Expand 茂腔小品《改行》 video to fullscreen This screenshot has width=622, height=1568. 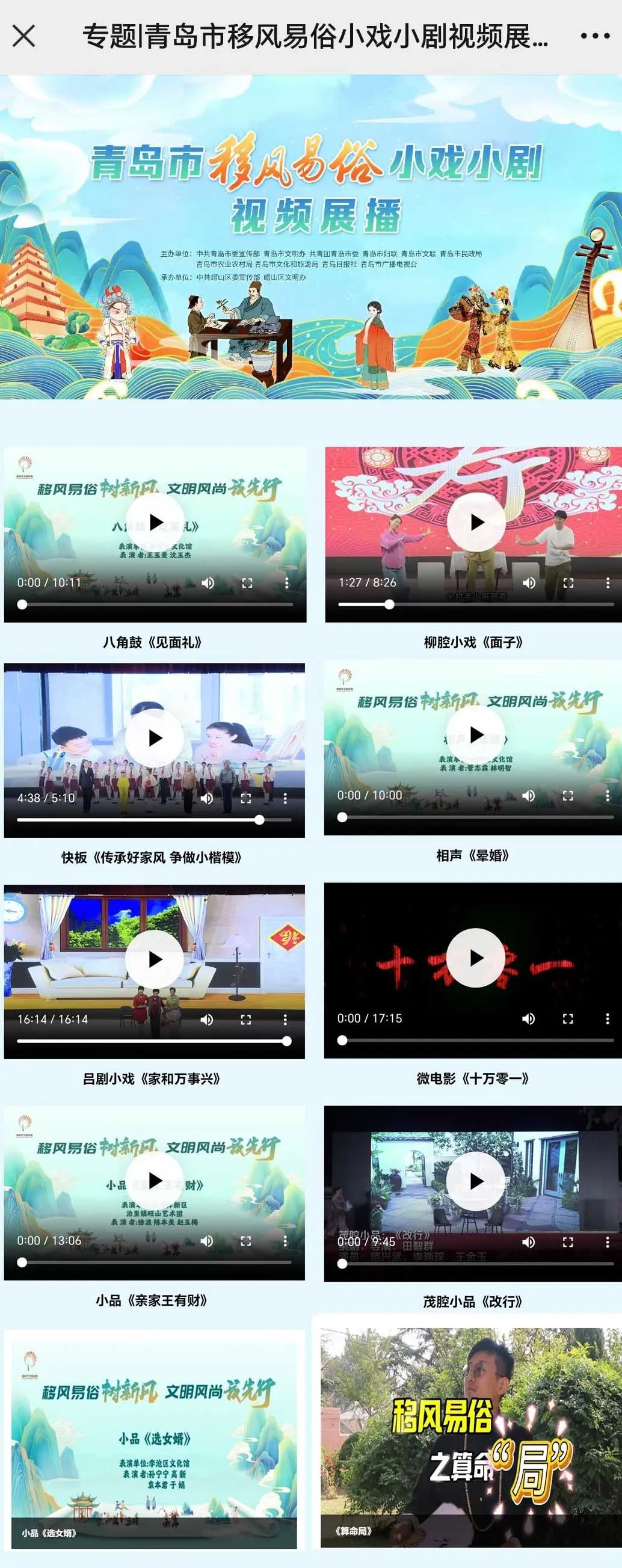point(568,1242)
